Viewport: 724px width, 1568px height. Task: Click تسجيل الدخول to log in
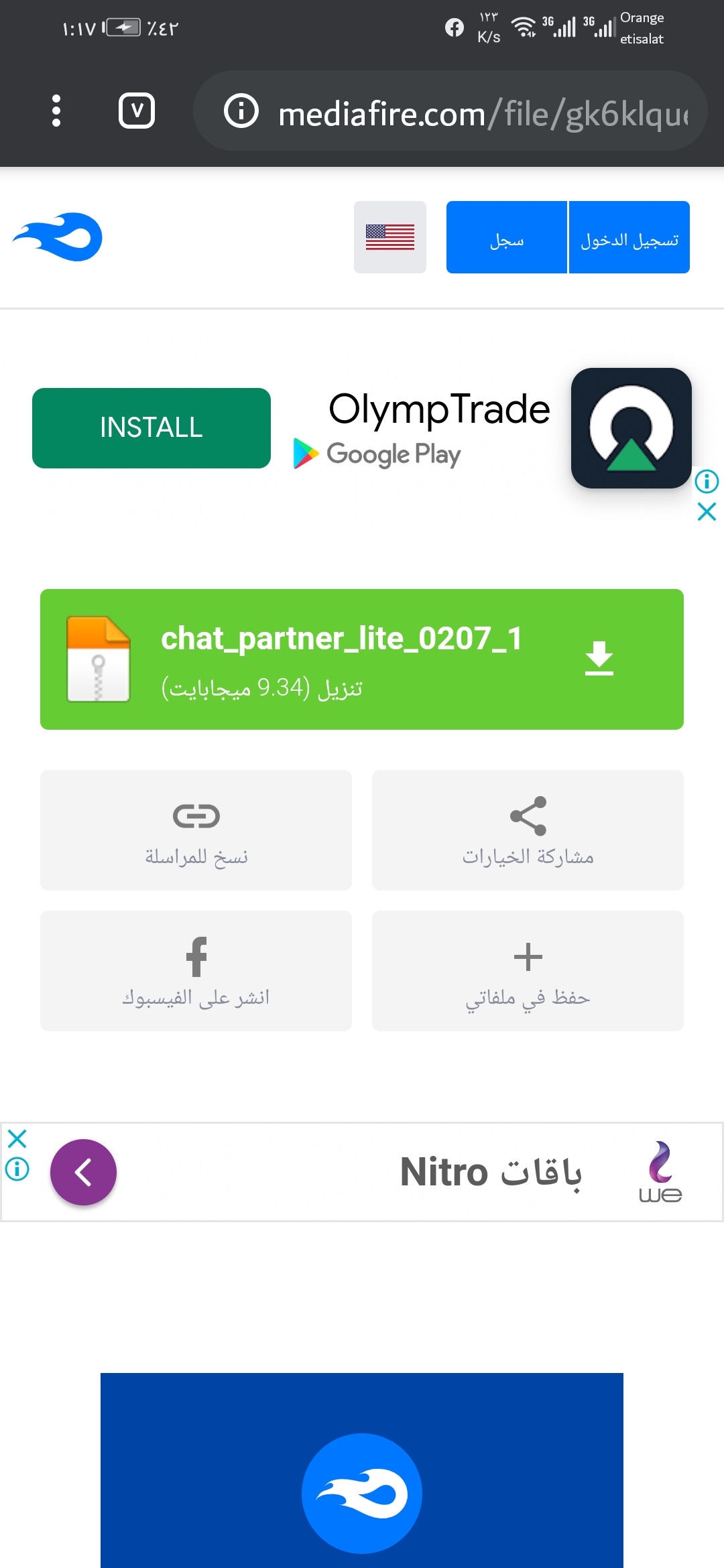click(629, 237)
